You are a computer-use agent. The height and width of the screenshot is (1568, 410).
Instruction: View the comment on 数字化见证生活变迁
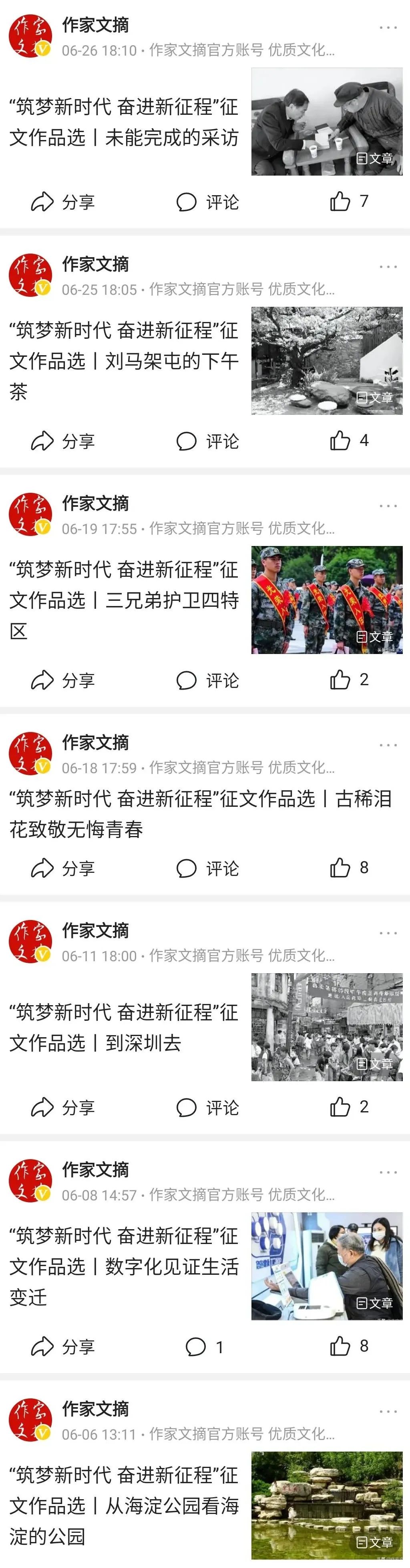click(204, 1346)
